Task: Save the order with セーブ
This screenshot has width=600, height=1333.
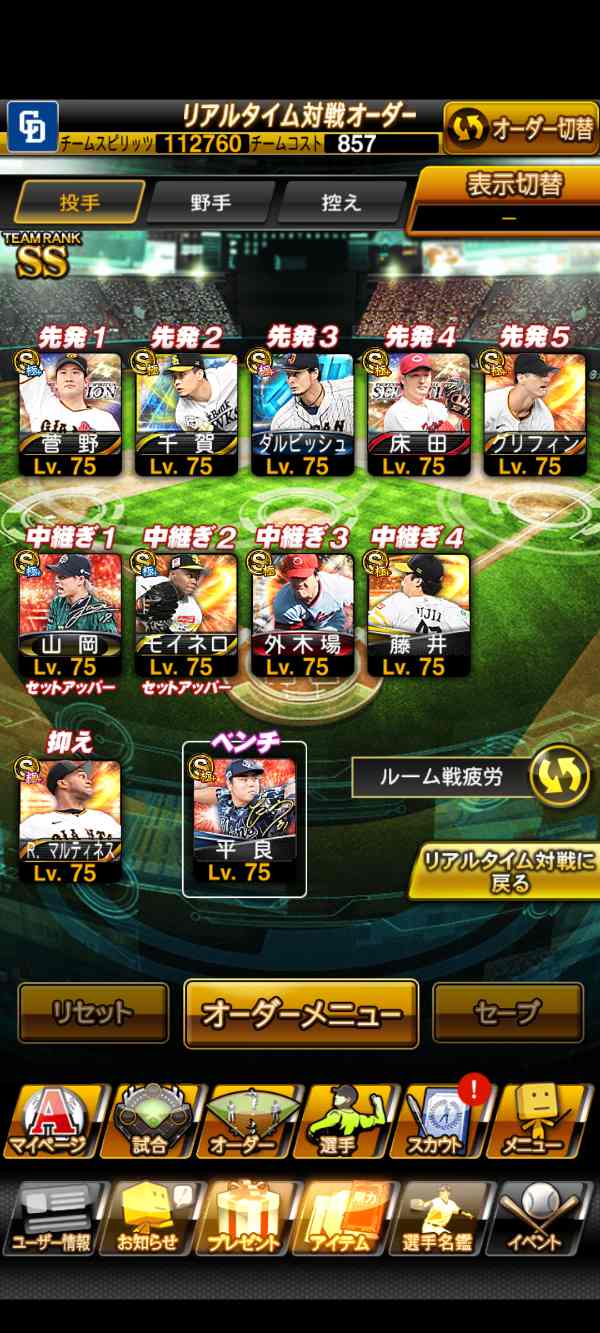Action: (x=507, y=1013)
